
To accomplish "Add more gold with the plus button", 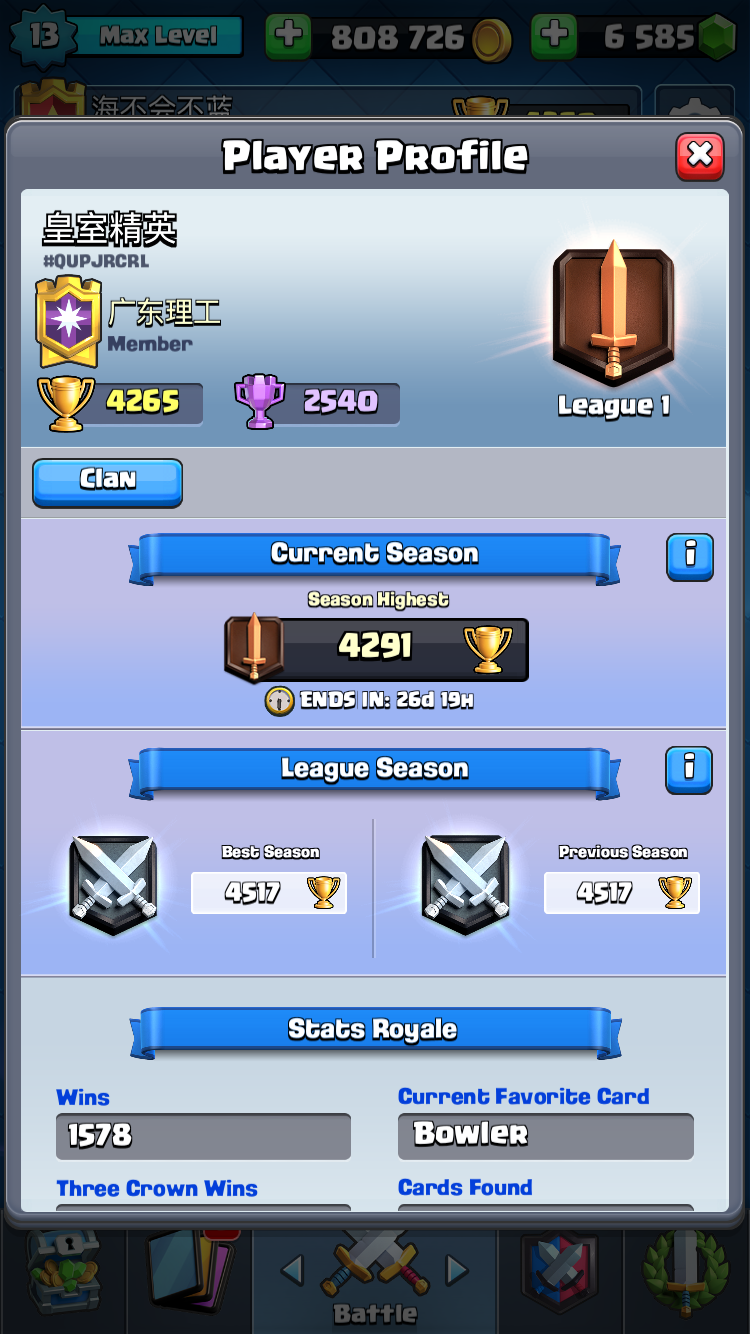I will tap(288, 36).
